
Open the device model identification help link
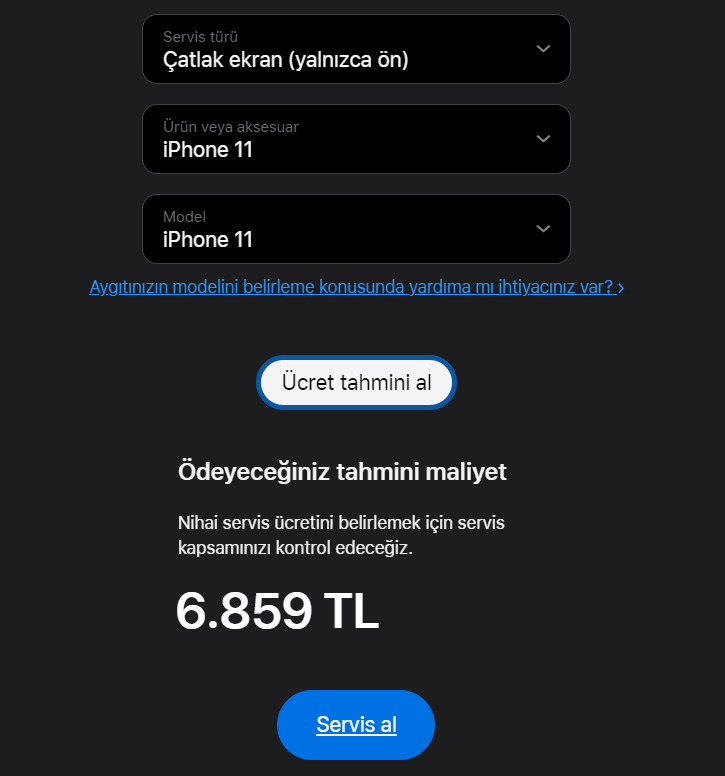point(356,287)
